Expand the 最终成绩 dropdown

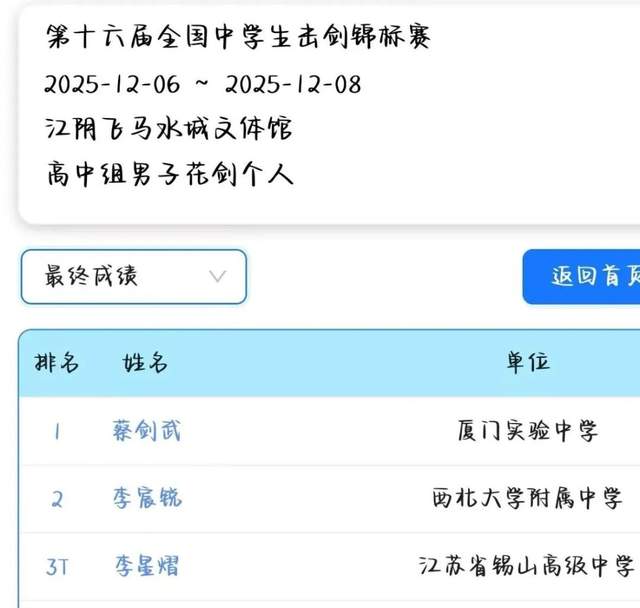(x=133, y=277)
